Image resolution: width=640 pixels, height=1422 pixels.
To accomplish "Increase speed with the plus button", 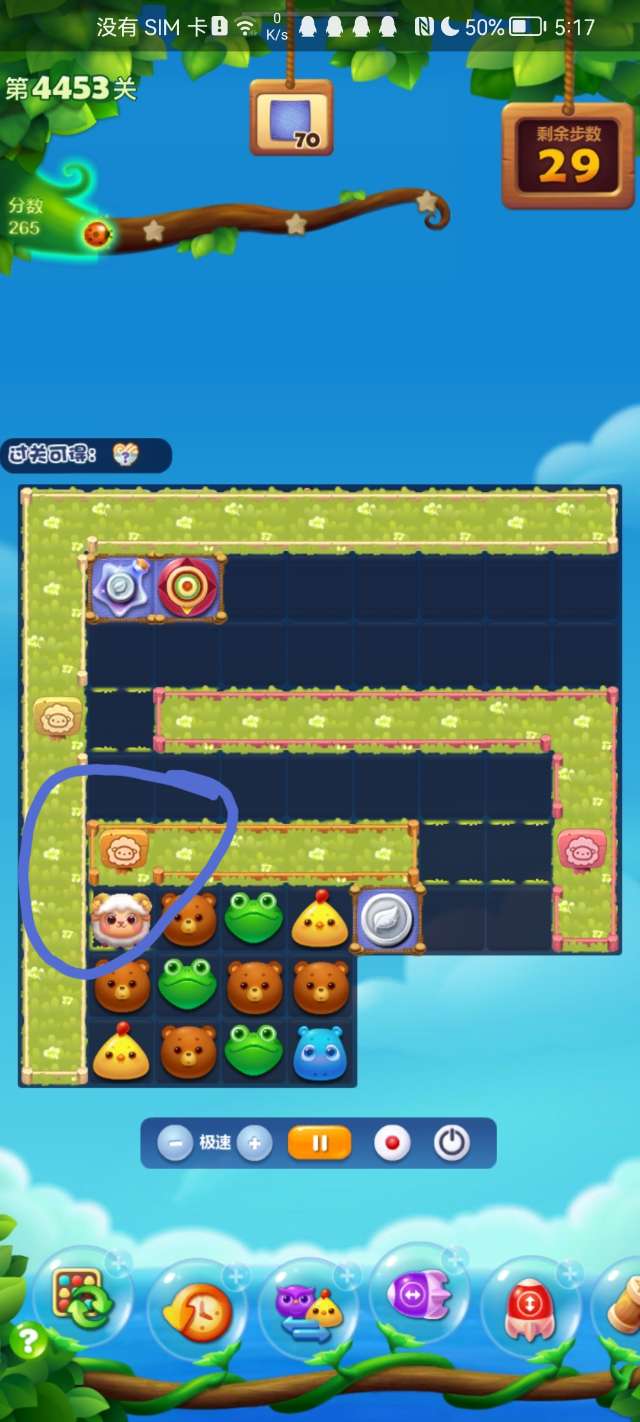I will click(x=255, y=1143).
